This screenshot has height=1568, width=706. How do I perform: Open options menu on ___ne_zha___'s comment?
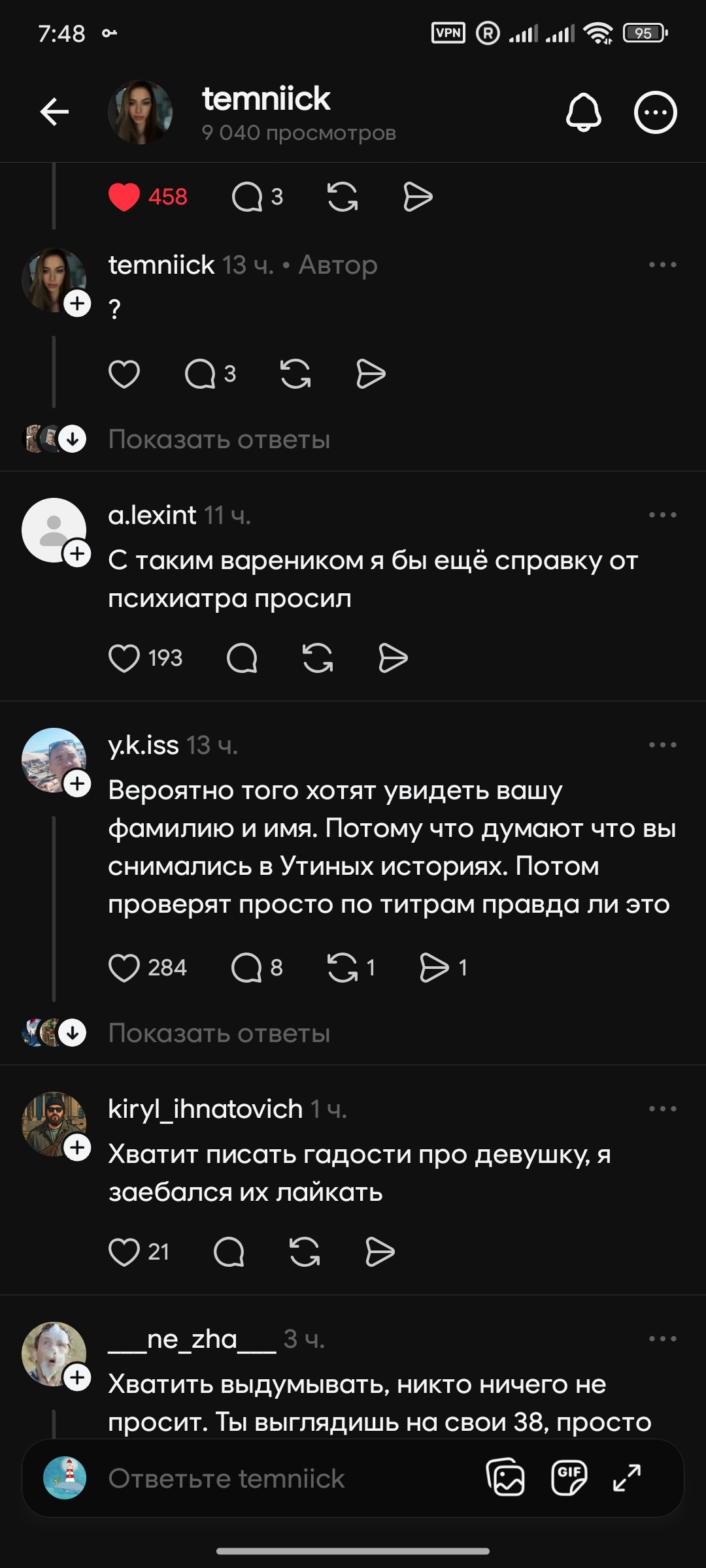tap(662, 1339)
